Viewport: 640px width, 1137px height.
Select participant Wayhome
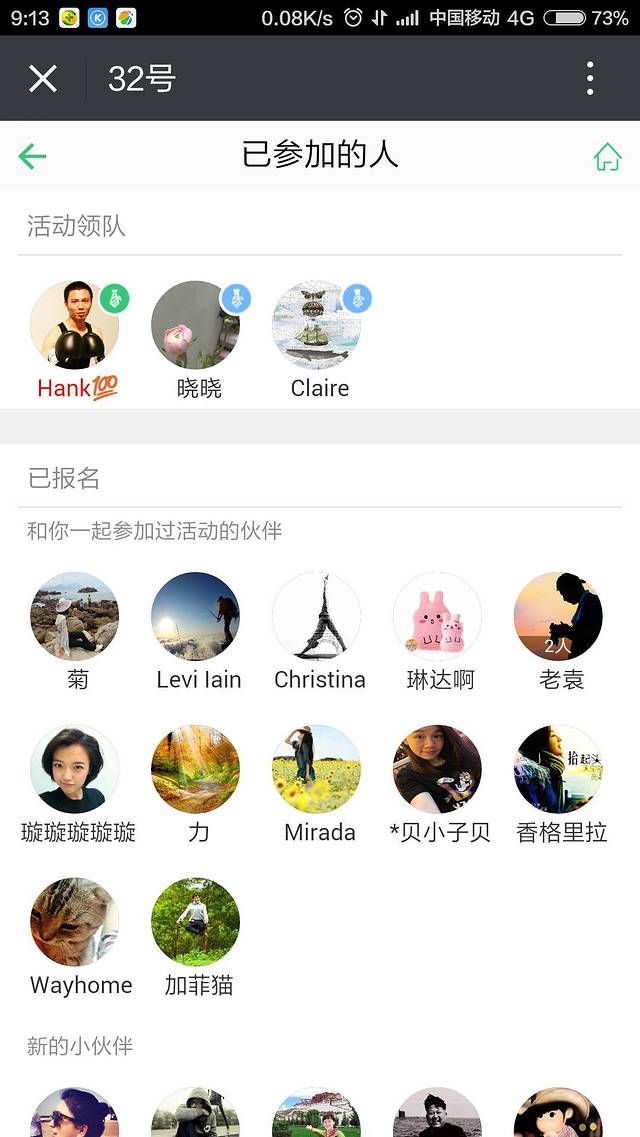click(75, 922)
